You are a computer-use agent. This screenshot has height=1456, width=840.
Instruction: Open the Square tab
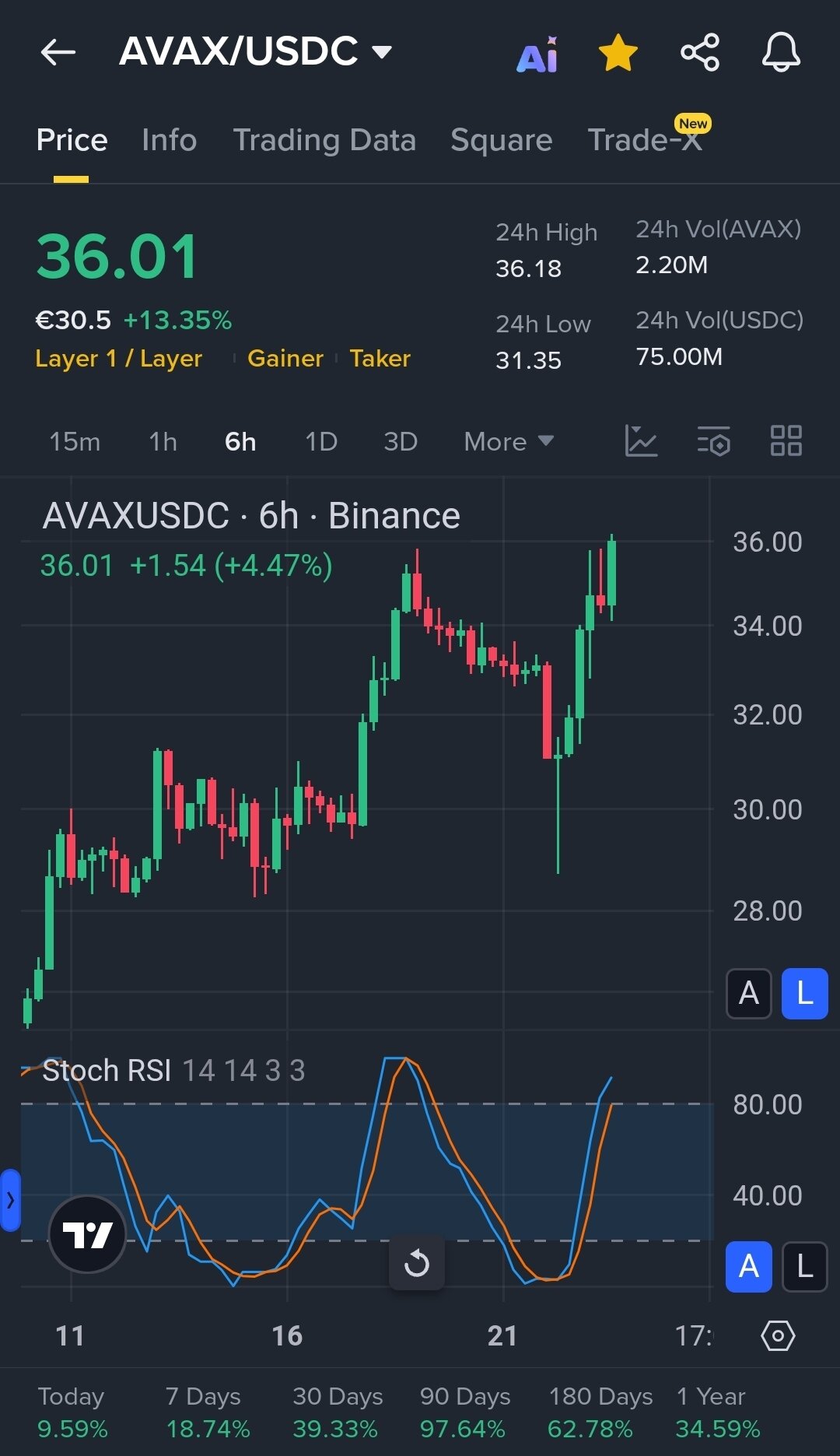pyautogui.click(x=501, y=140)
